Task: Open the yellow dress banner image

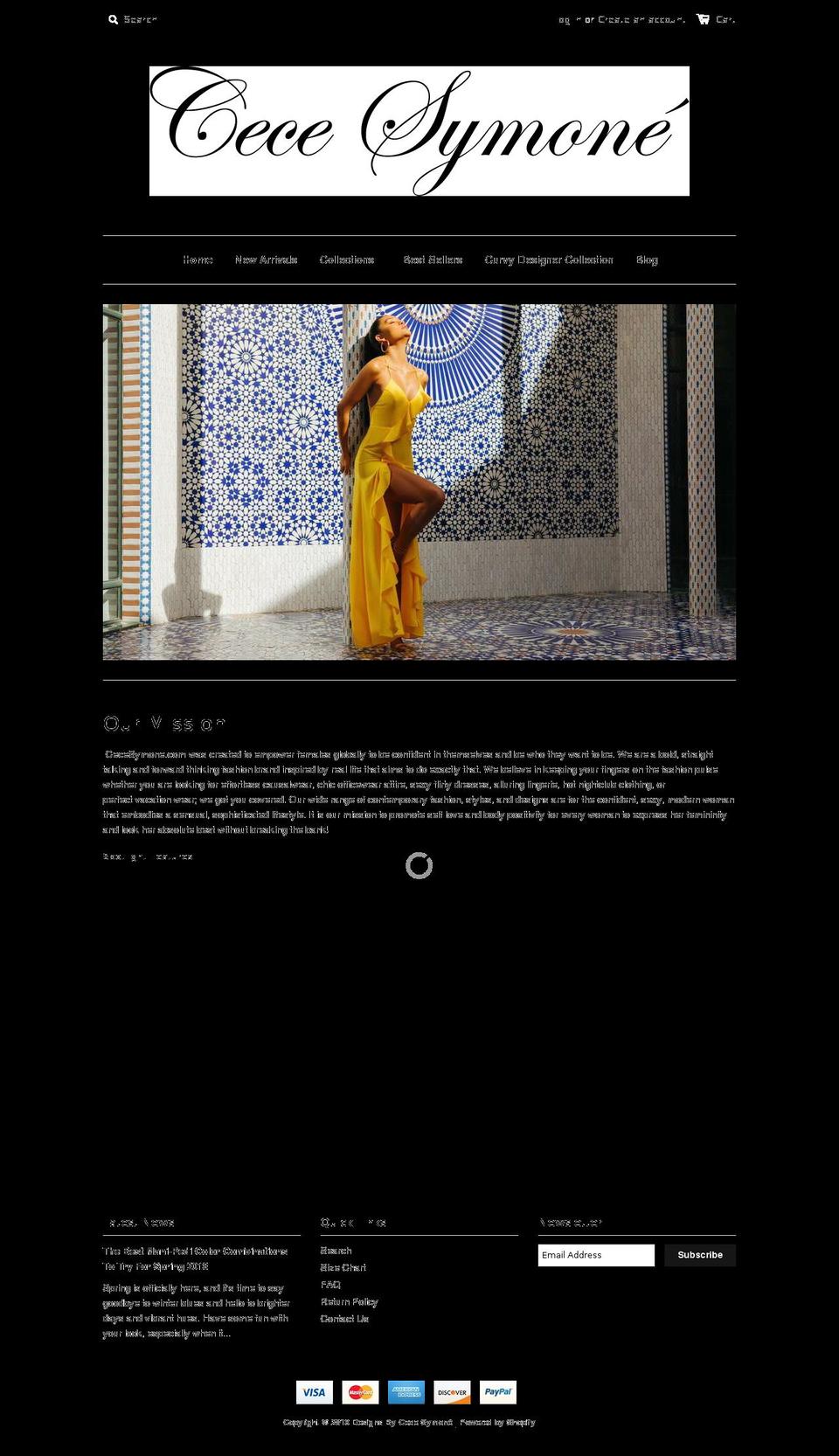Action: [x=419, y=482]
